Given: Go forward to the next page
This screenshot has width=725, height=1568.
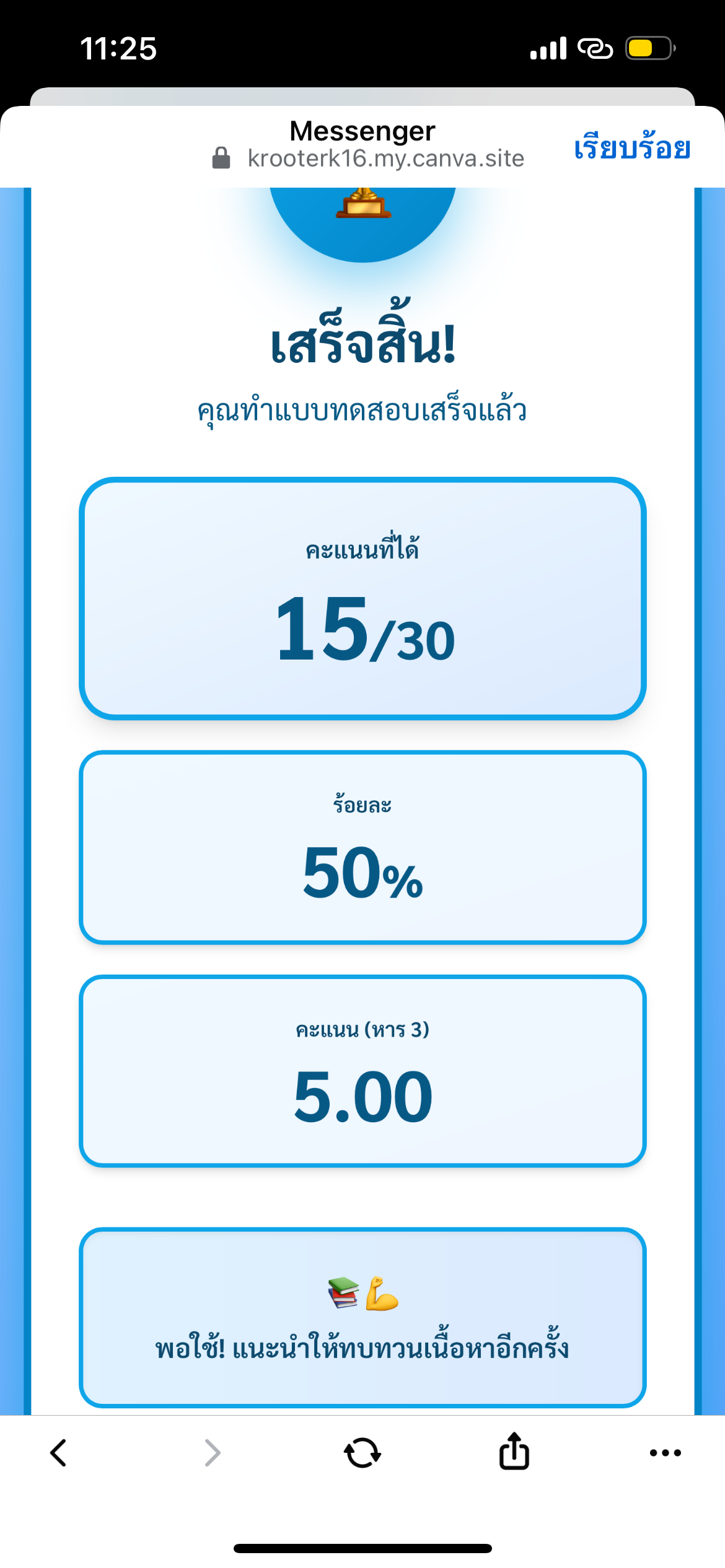Looking at the screenshot, I should click(x=213, y=1453).
